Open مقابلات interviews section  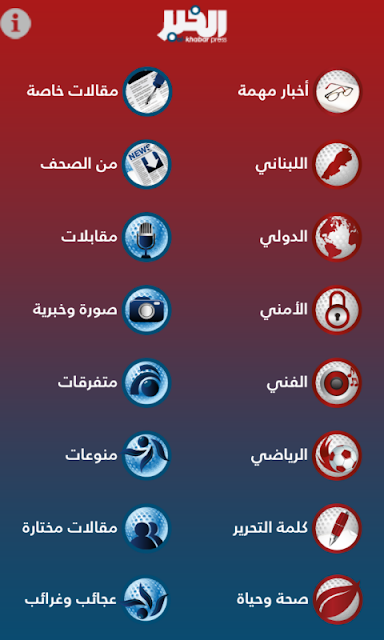coord(116,237)
